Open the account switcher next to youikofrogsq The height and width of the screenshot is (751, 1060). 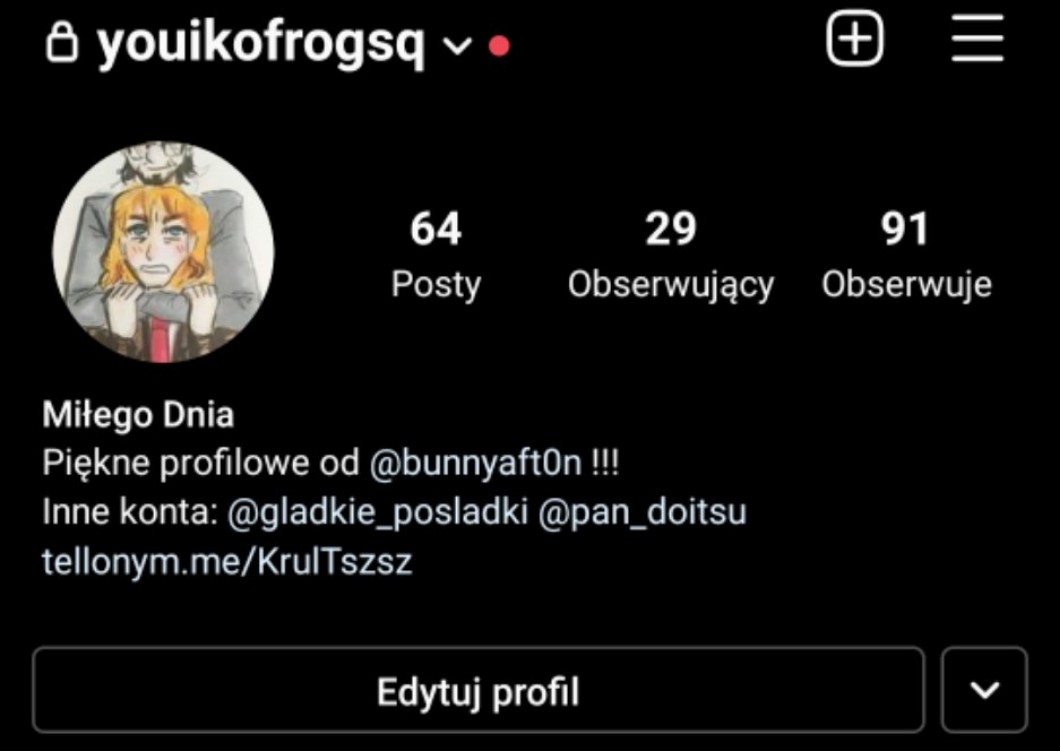click(x=456, y=46)
